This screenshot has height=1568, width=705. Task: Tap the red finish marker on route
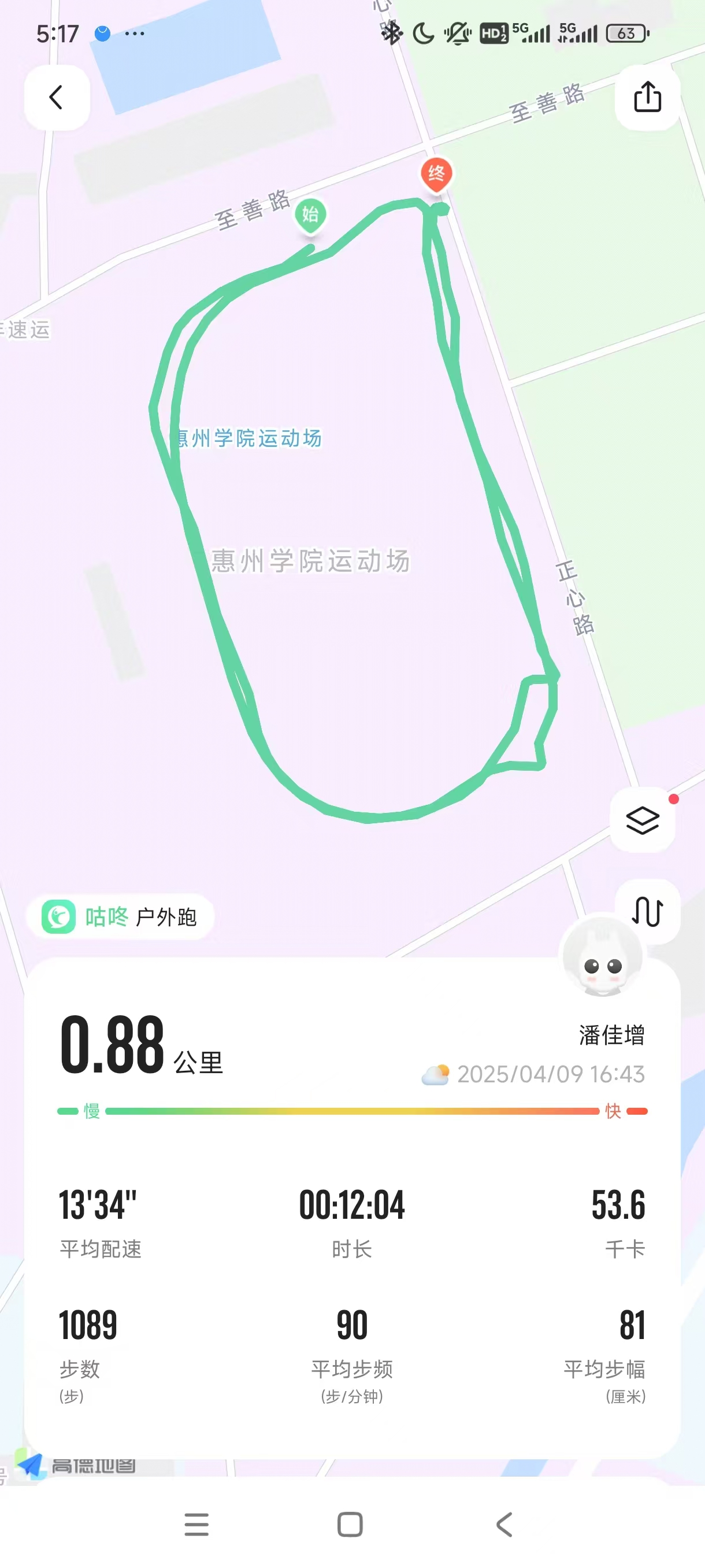436,175
